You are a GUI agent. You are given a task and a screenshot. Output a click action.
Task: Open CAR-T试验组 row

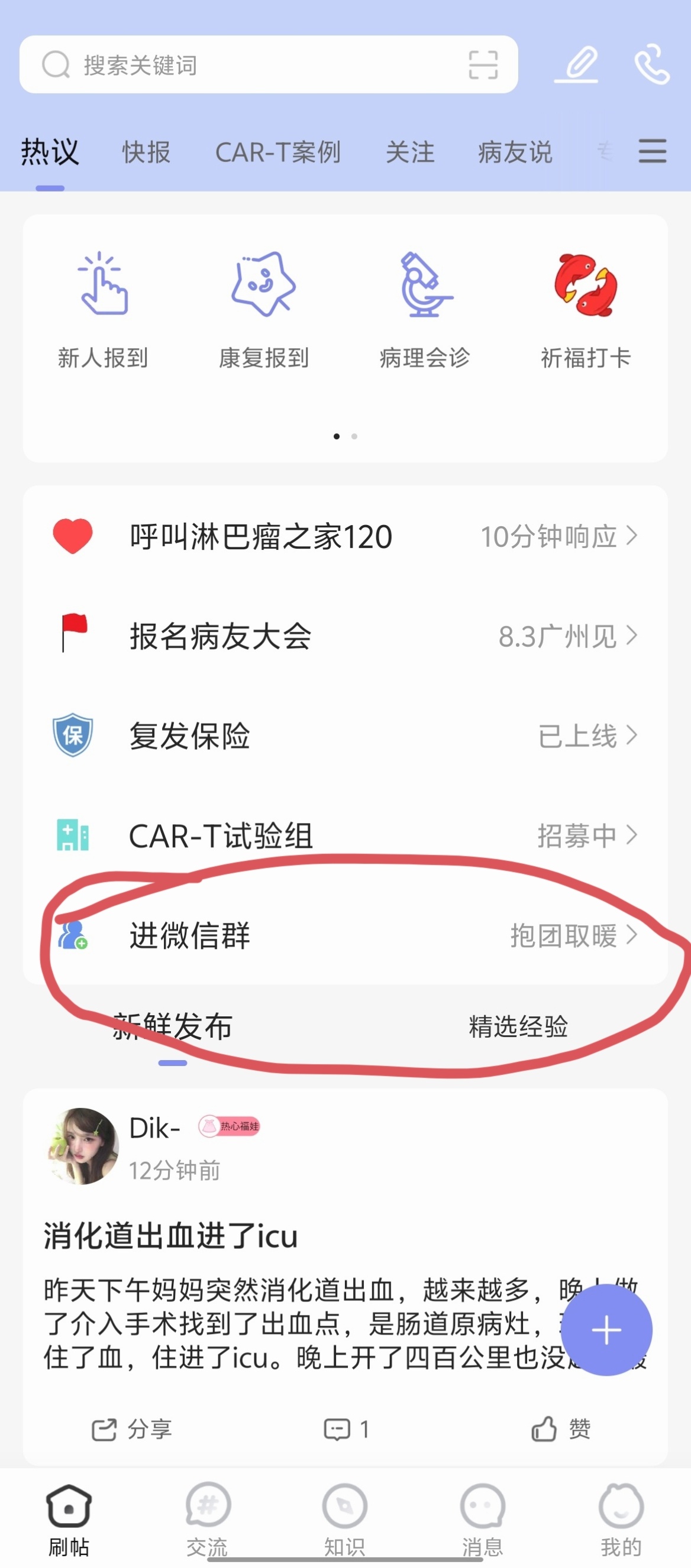click(345, 835)
